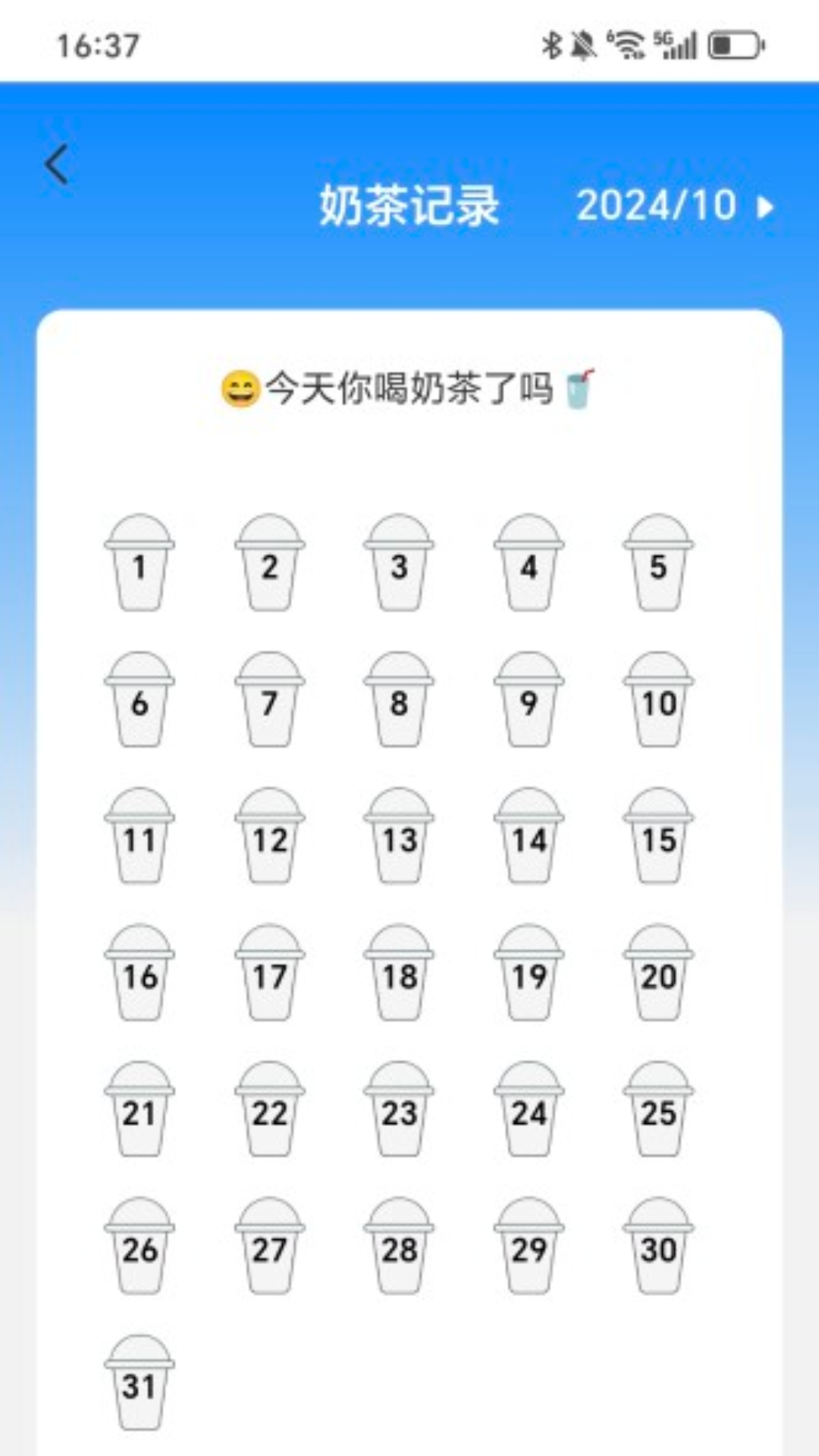Mark cup number 3
The width and height of the screenshot is (819, 1456).
pos(399,563)
